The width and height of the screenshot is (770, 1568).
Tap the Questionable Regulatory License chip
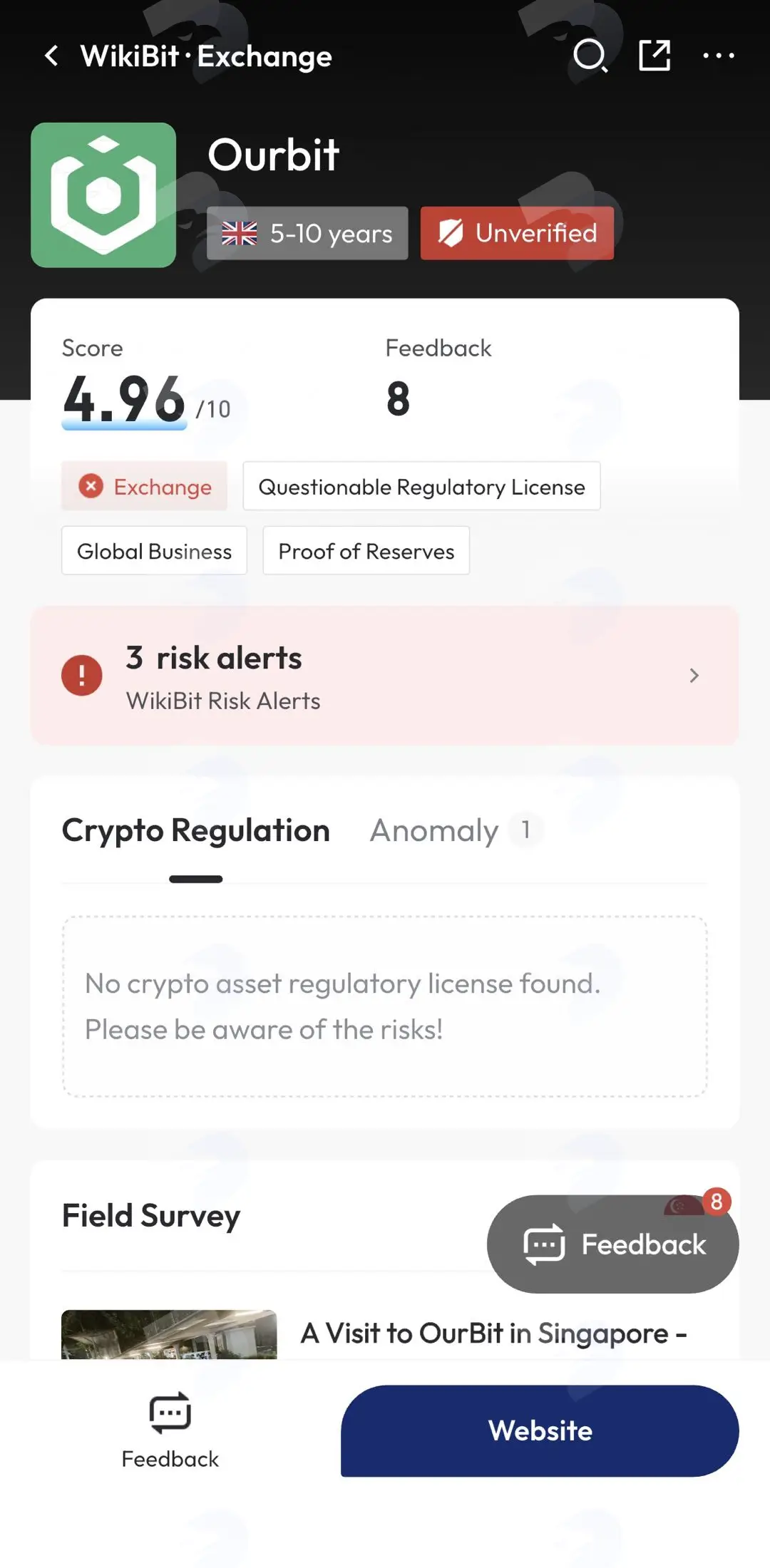coord(421,486)
